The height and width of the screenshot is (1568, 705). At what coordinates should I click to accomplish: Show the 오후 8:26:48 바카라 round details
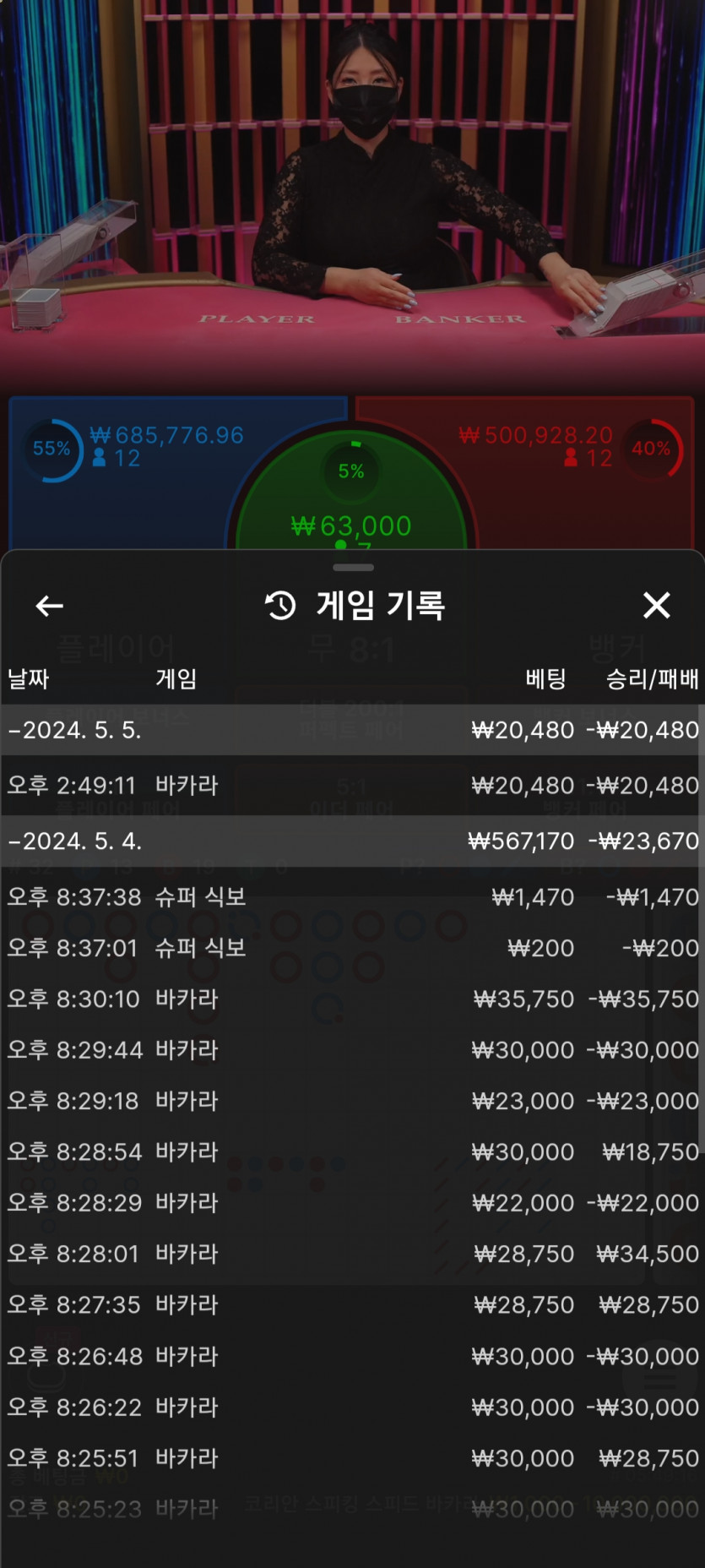click(x=352, y=1356)
